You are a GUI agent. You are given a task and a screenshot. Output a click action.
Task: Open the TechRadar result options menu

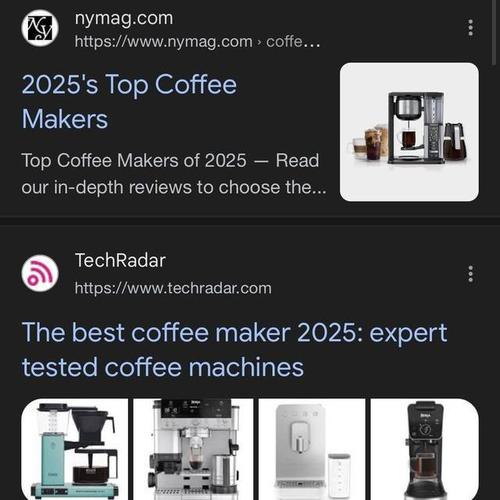pyautogui.click(x=470, y=274)
